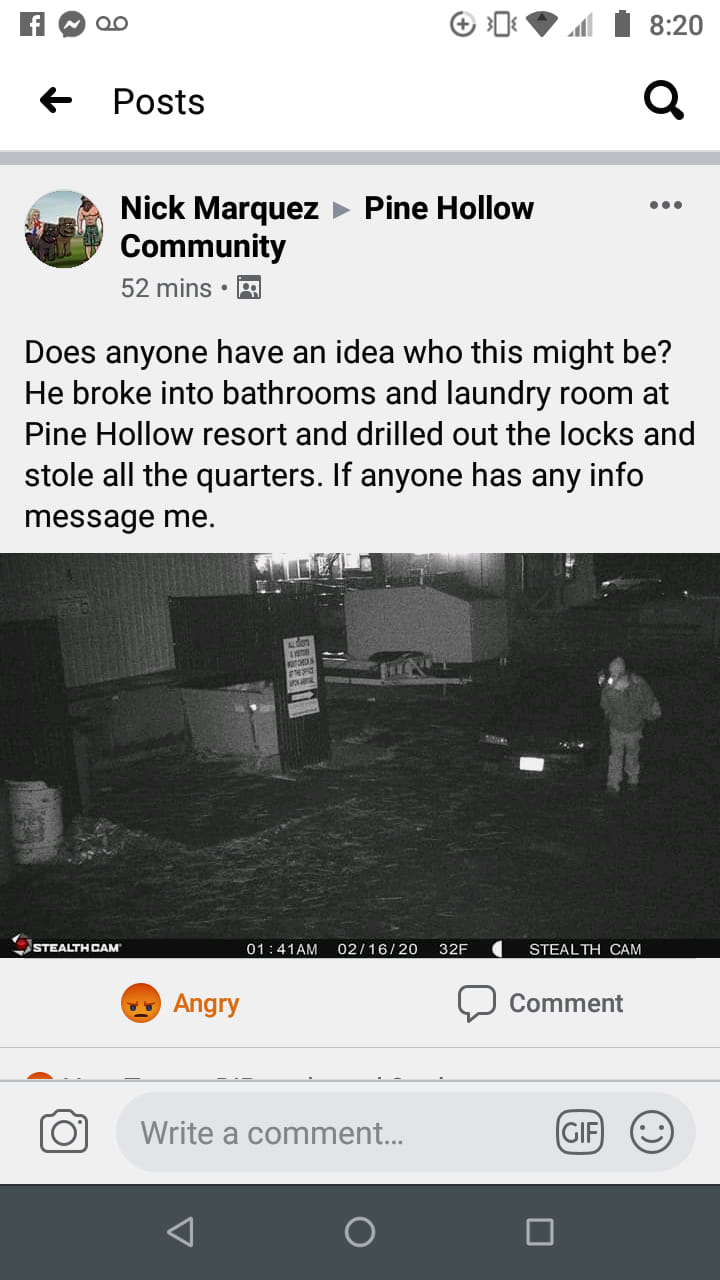Open search in the Posts header

662,100
